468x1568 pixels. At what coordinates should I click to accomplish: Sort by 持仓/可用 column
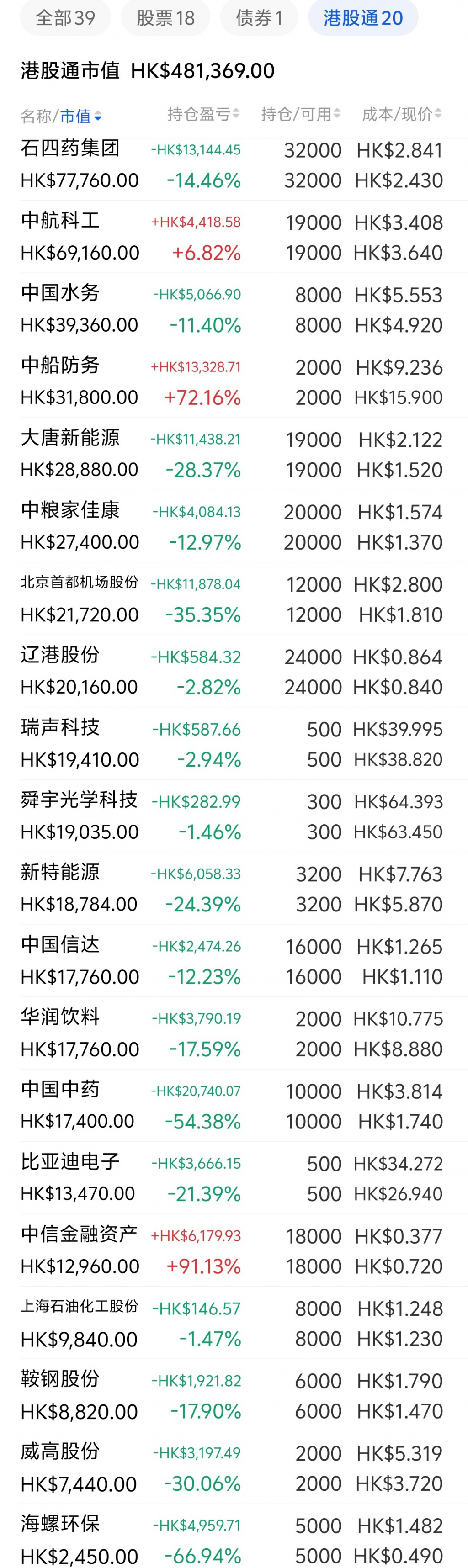(x=301, y=114)
